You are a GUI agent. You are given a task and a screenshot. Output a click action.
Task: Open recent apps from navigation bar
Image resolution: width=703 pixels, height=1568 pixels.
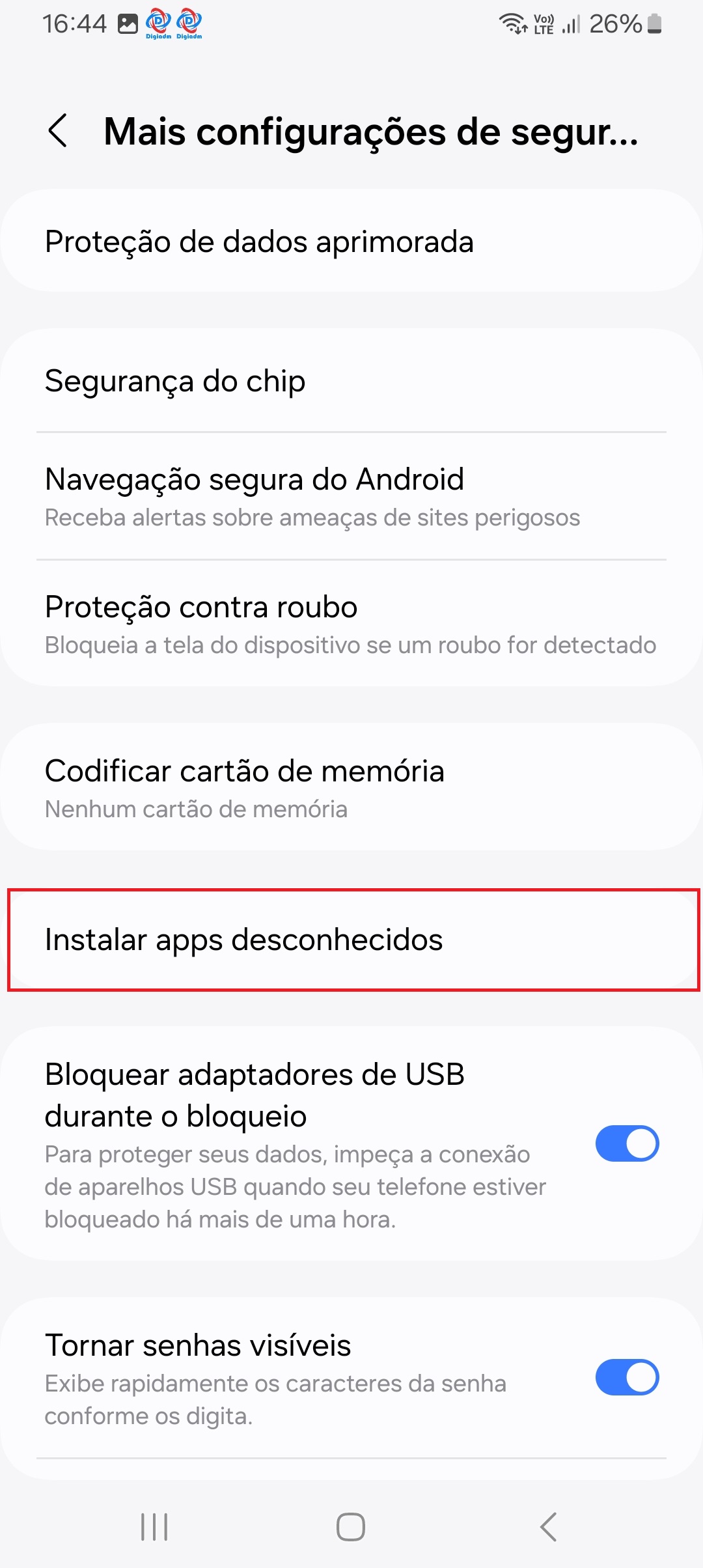tap(154, 1526)
